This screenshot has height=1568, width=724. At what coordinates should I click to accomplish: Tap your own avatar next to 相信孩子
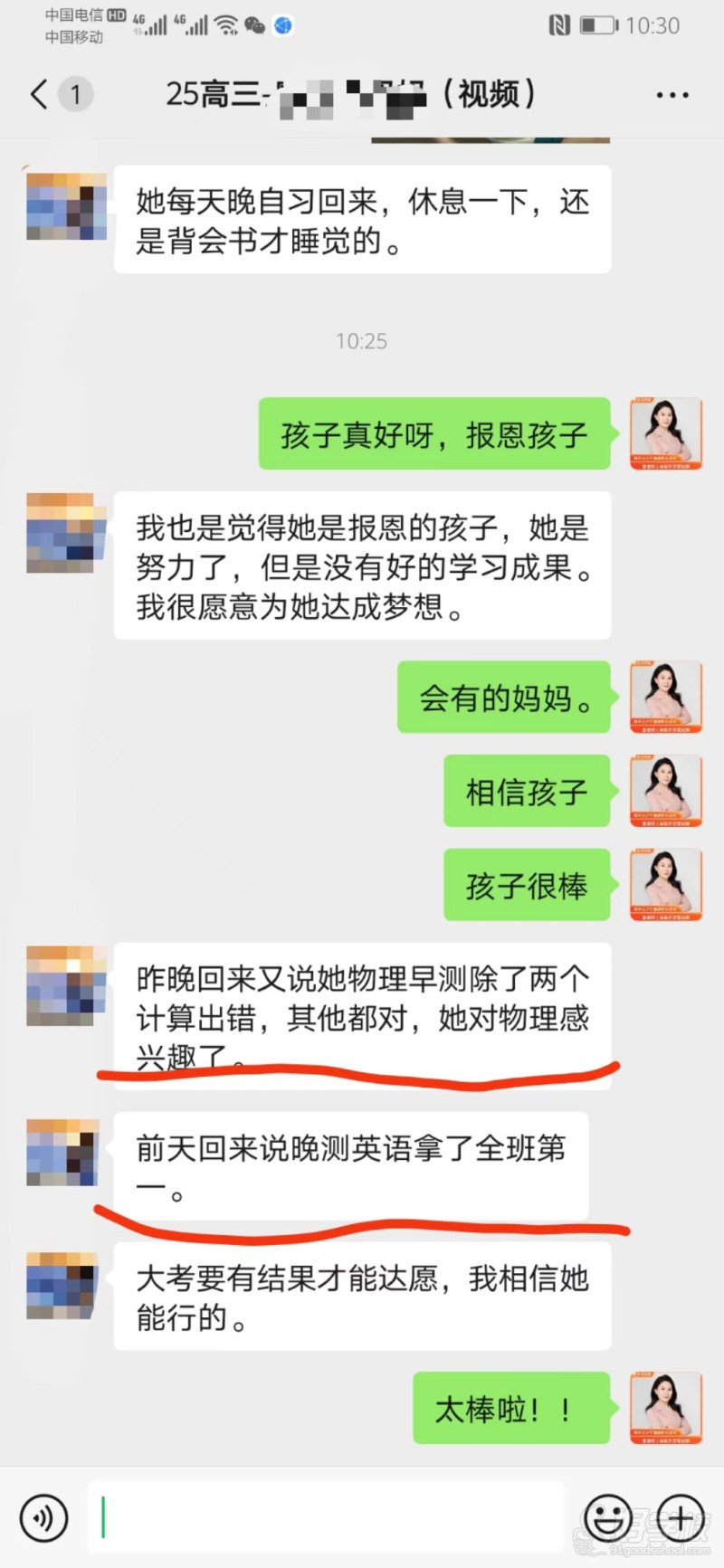pyautogui.click(x=666, y=791)
